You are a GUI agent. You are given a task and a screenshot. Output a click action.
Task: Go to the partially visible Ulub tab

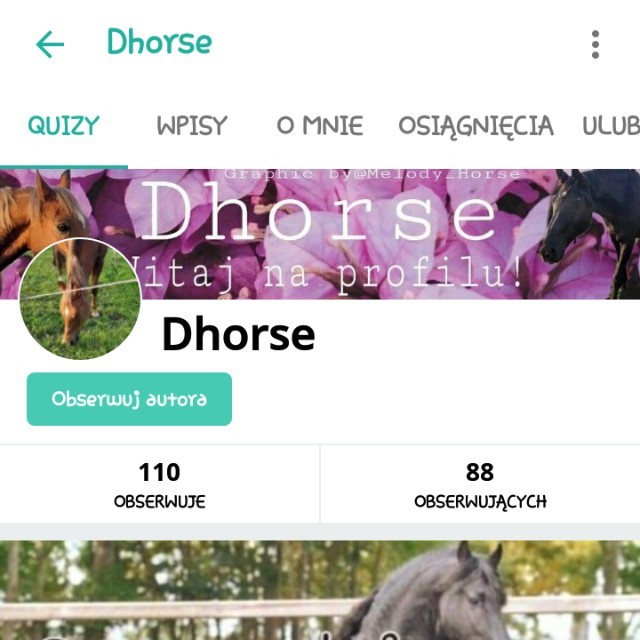tap(610, 126)
